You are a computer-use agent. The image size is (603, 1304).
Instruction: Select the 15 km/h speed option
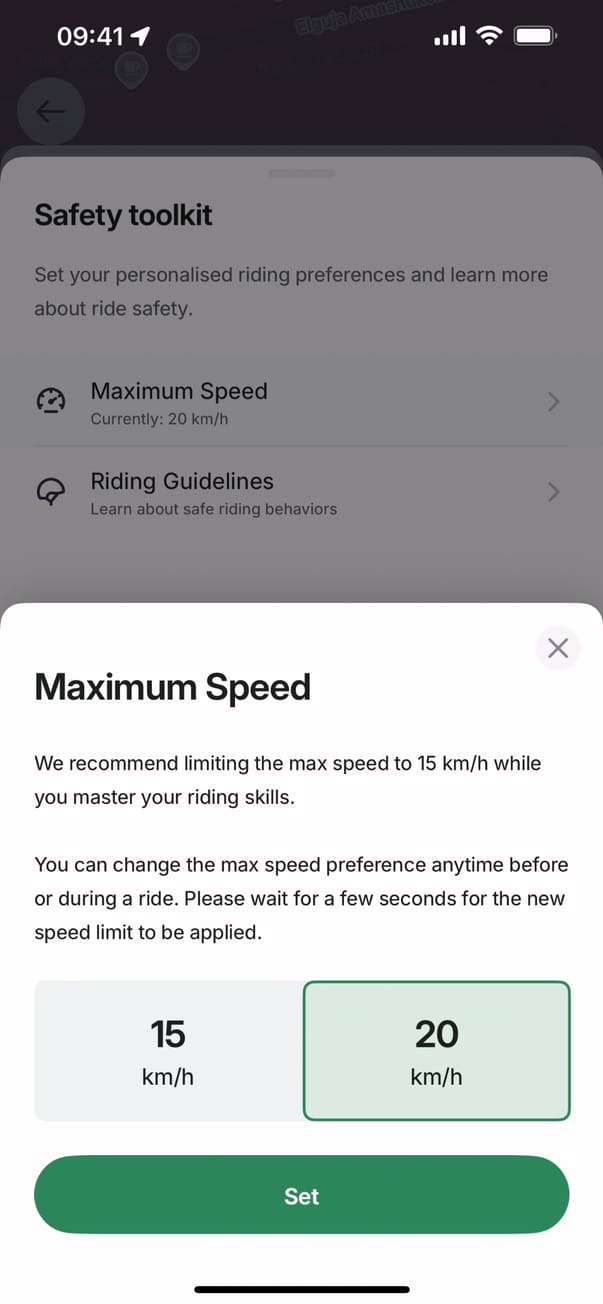click(x=168, y=1050)
